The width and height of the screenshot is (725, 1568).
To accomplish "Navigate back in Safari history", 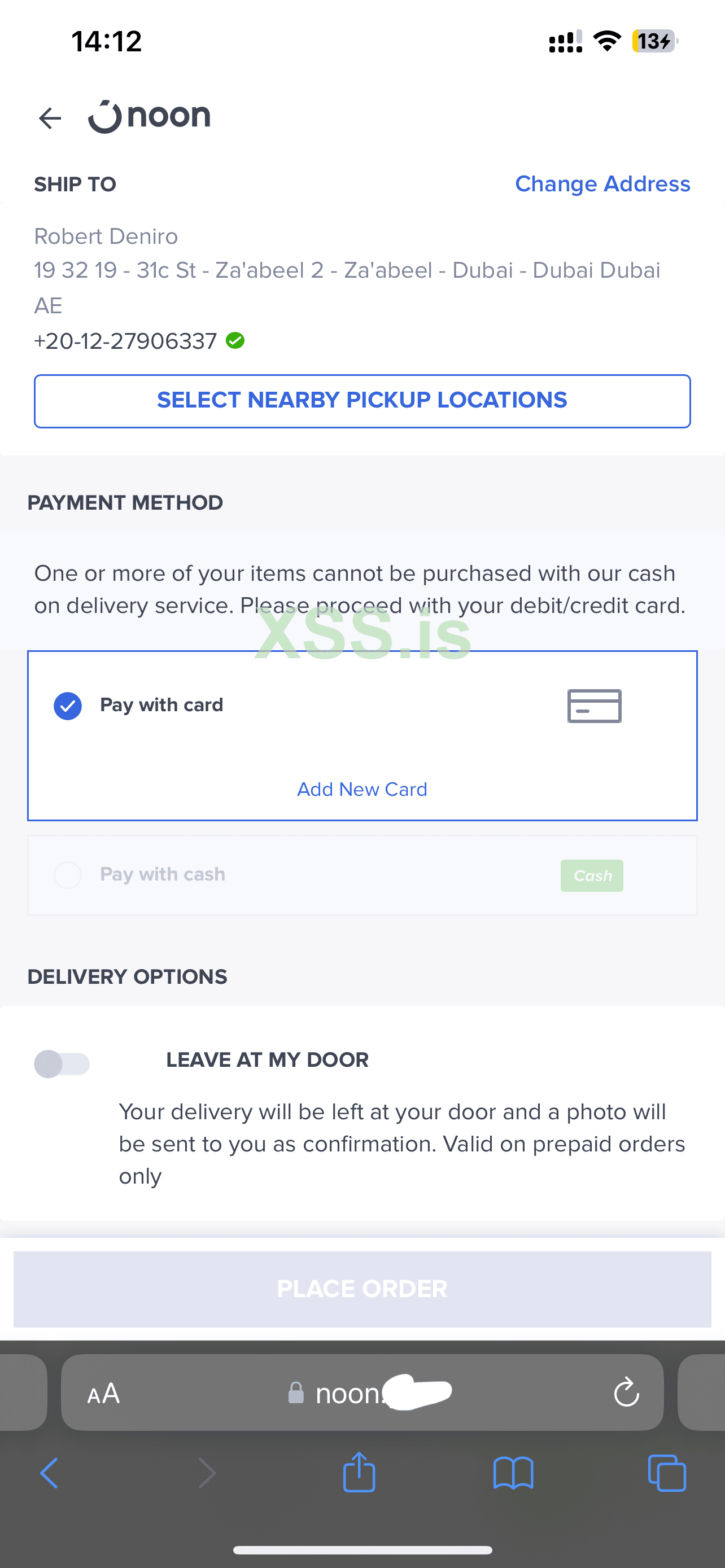I will [x=49, y=1474].
